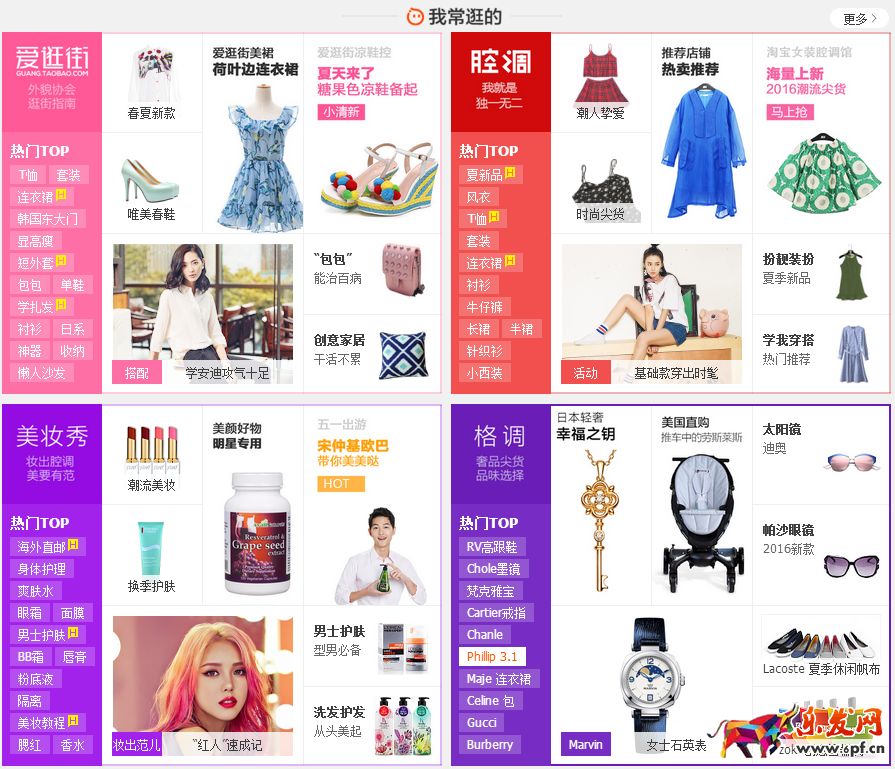Viewport: 895px width, 769px height.
Task: Tap the 马上抢 button on 海量上新
Action: 790,112
